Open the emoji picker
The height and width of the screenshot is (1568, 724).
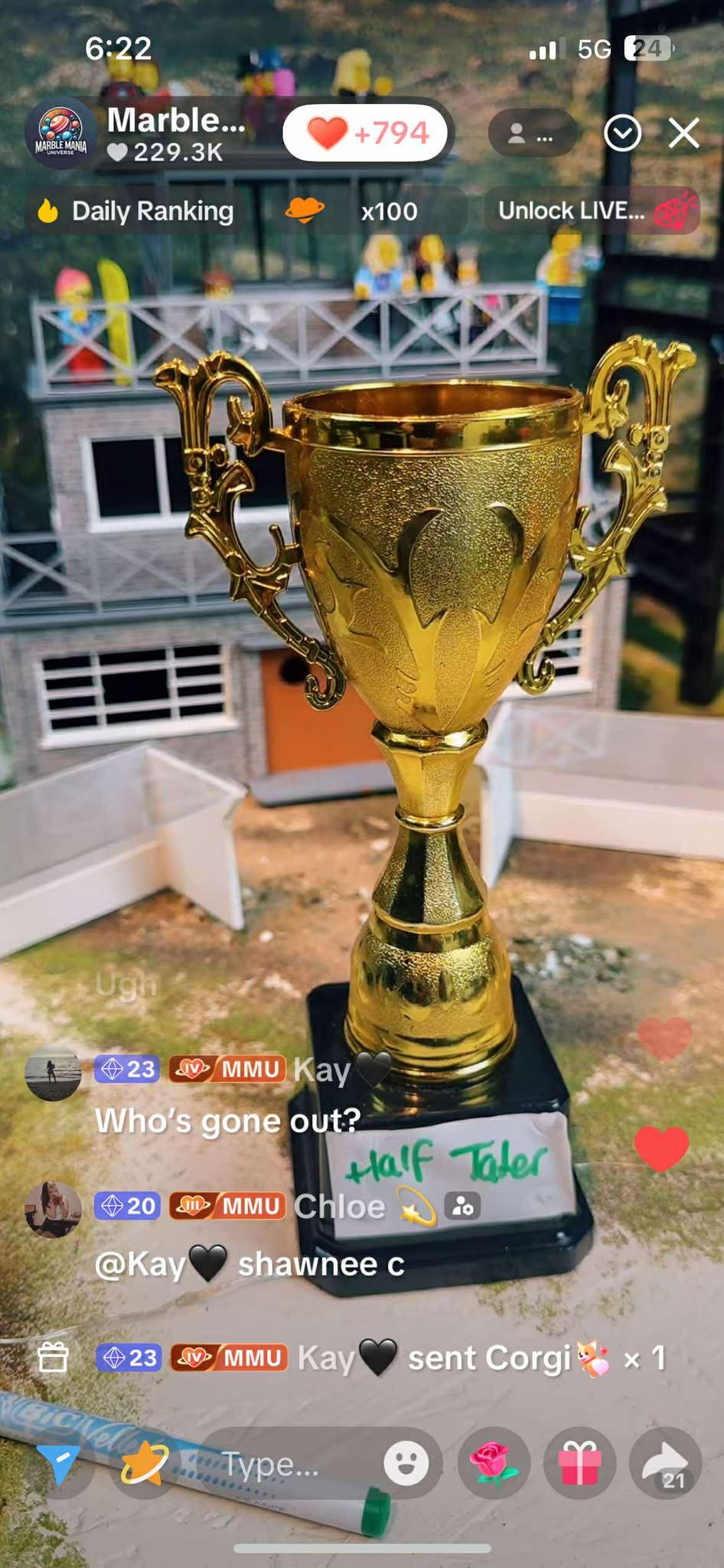[x=406, y=1464]
